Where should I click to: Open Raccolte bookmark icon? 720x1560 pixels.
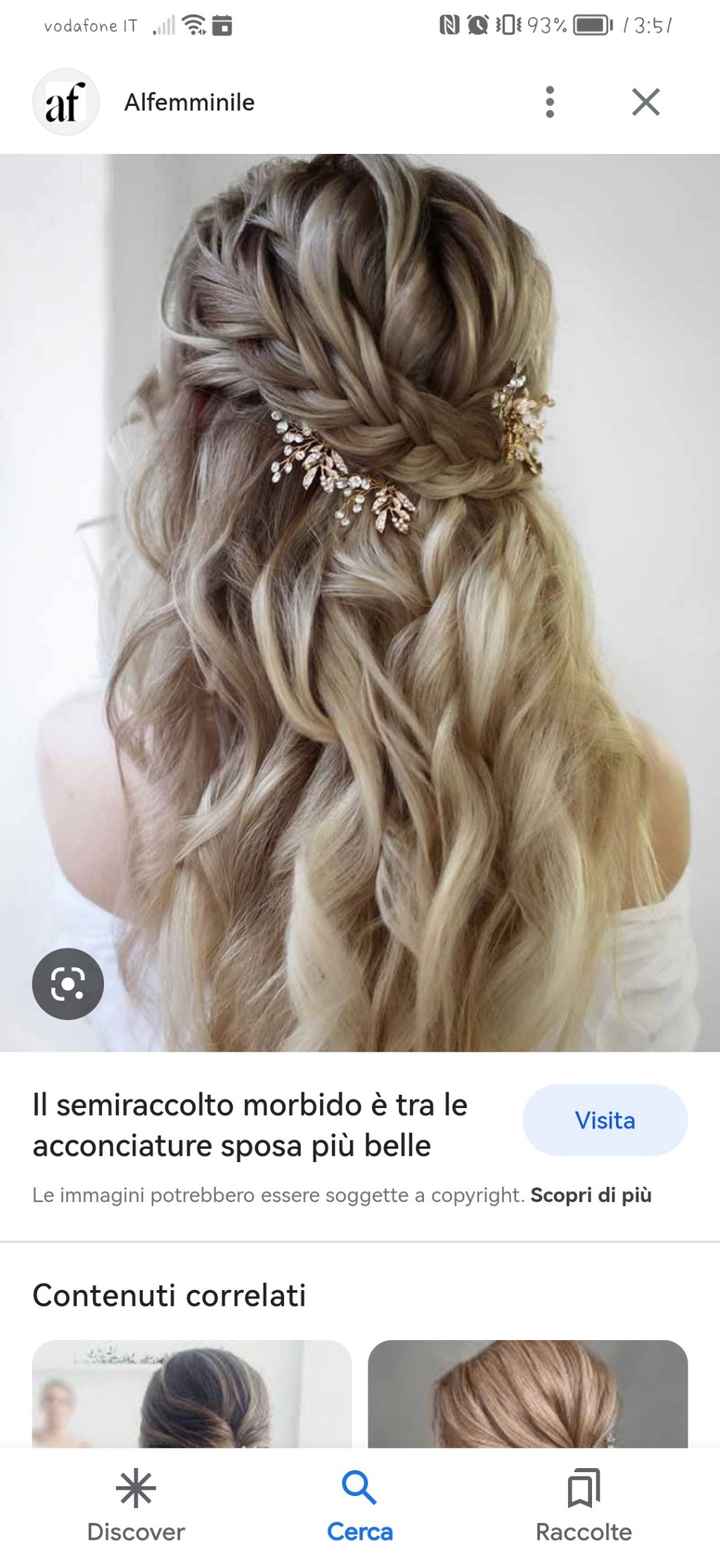click(583, 1489)
